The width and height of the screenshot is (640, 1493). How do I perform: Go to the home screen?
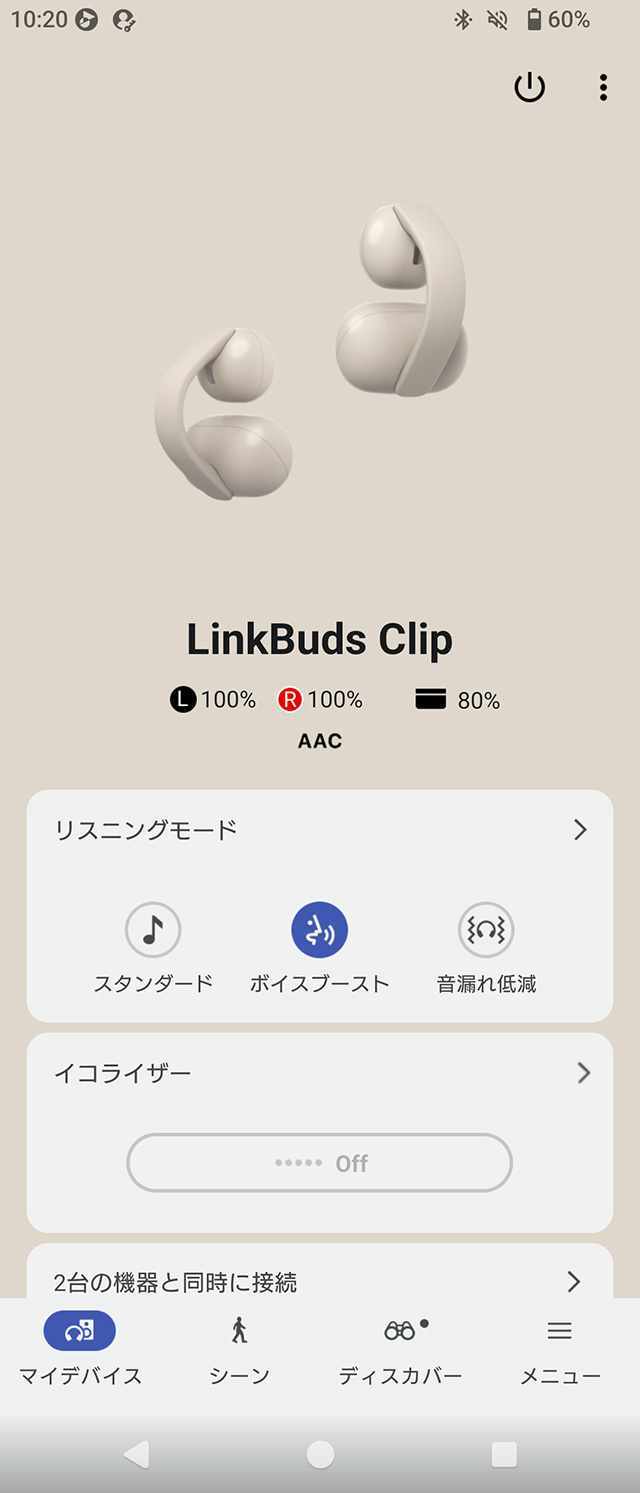pos(320,1454)
